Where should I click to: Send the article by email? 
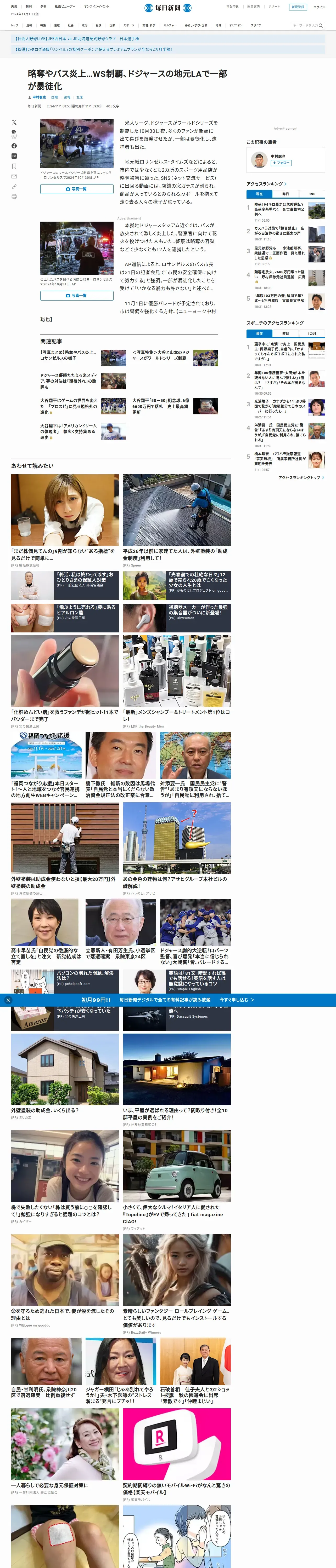pos(14,176)
